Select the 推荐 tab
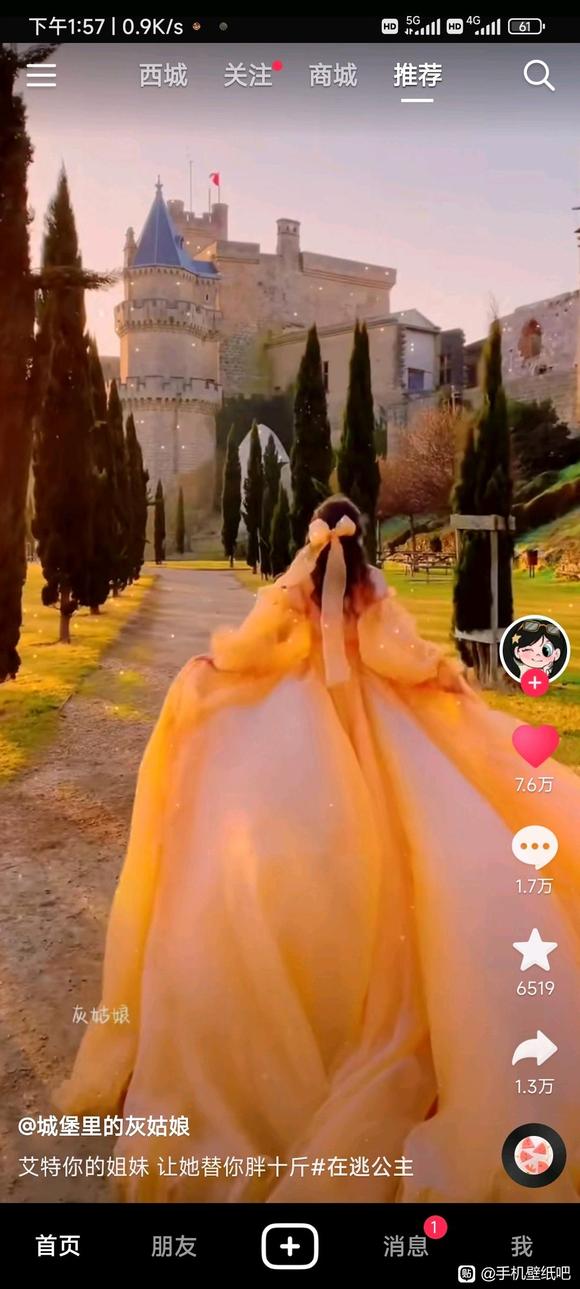The image size is (580, 1289). pyautogui.click(x=418, y=75)
